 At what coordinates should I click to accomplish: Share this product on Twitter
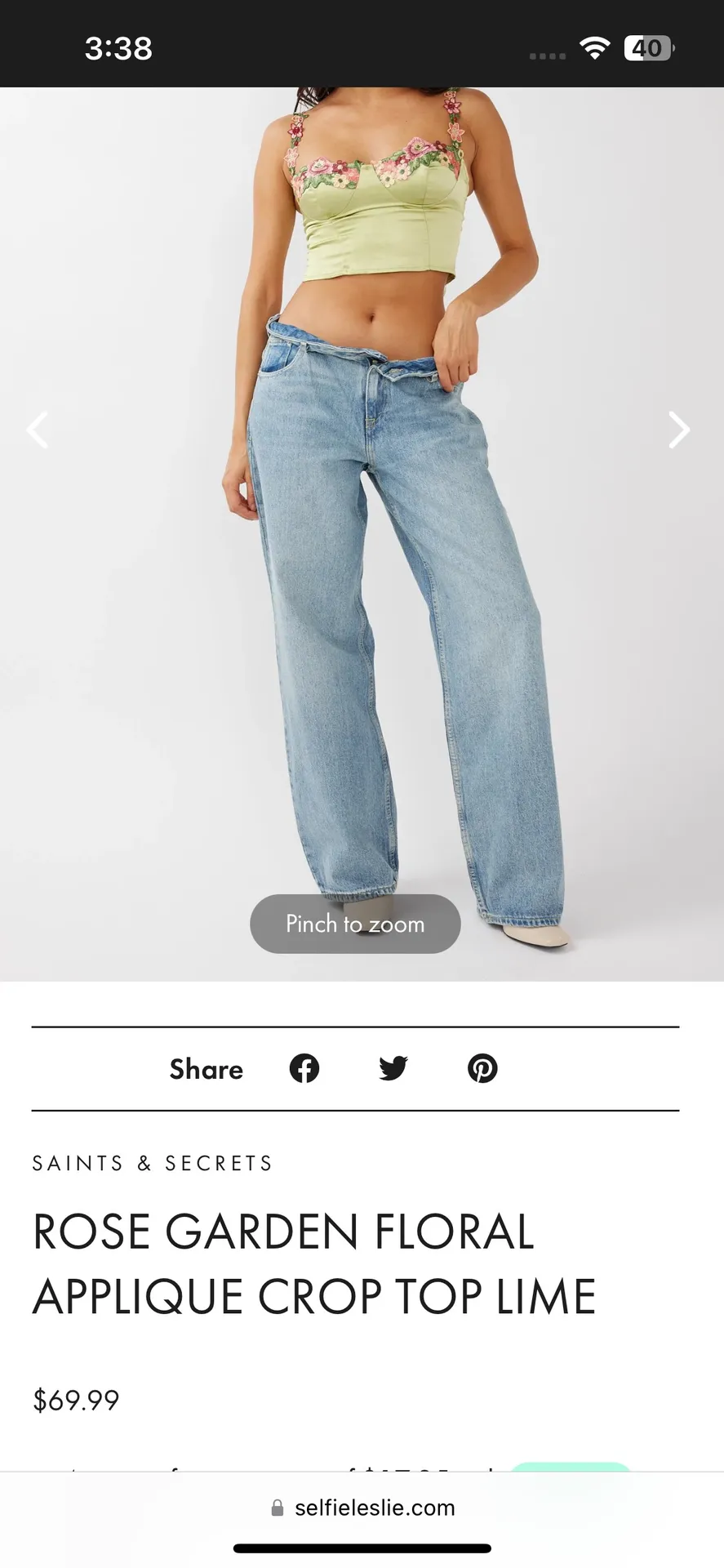(393, 1068)
